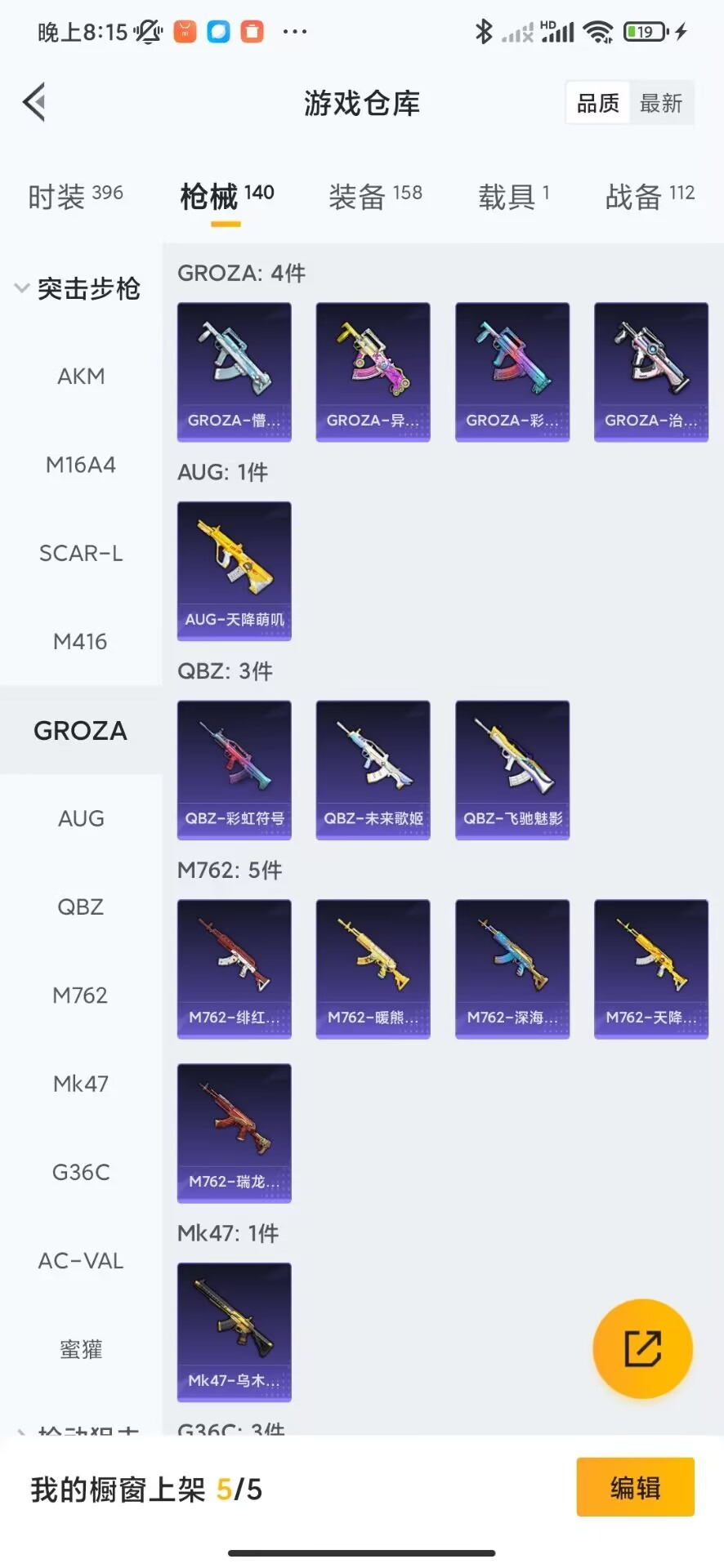Open the QBZ-彩虹符号 skin

tap(235, 769)
